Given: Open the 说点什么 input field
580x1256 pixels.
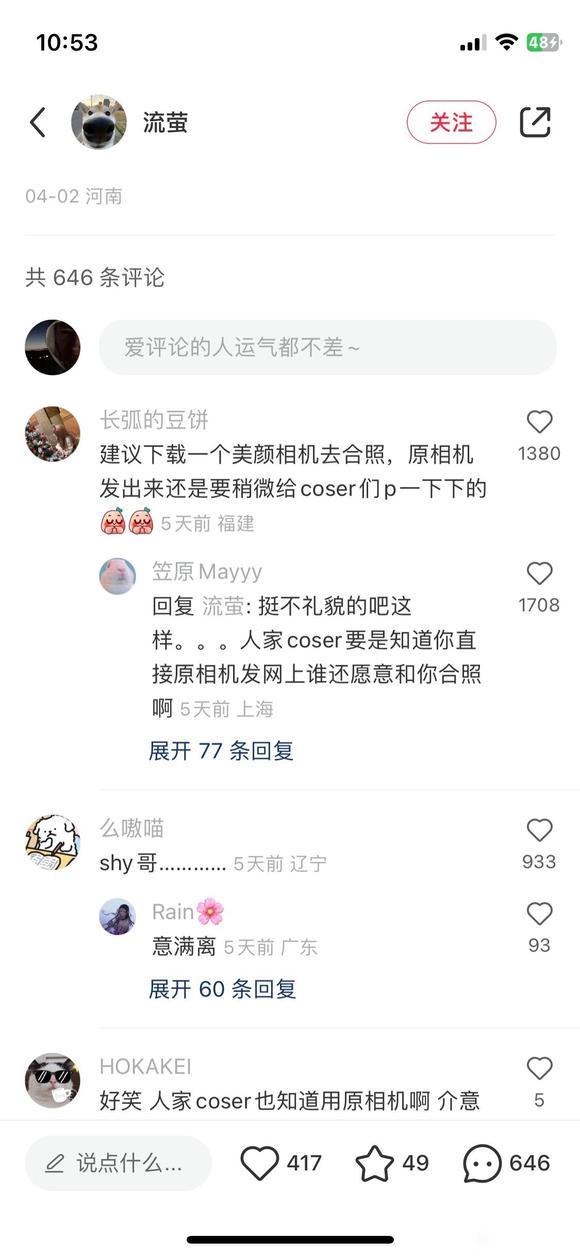Looking at the screenshot, I should (118, 1163).
